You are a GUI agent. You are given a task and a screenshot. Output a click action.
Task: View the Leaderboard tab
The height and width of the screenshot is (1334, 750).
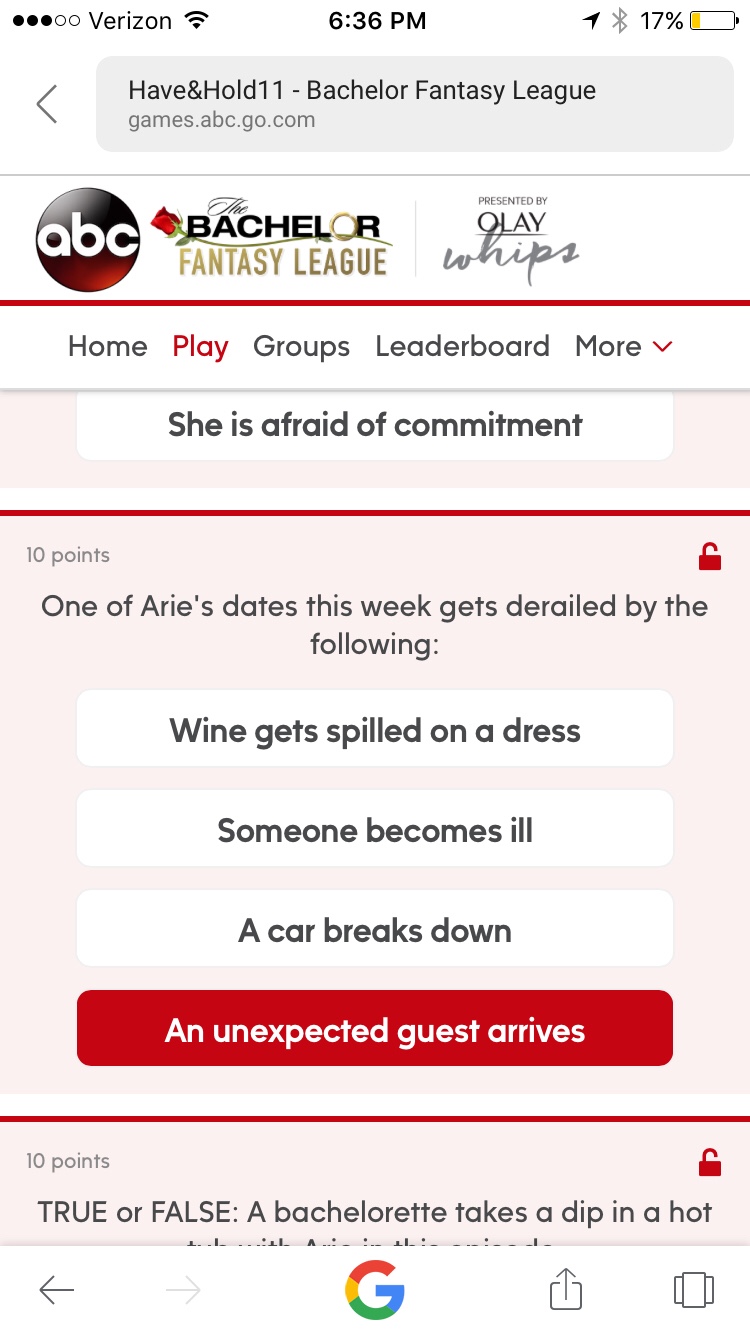[x=462, y=346]
